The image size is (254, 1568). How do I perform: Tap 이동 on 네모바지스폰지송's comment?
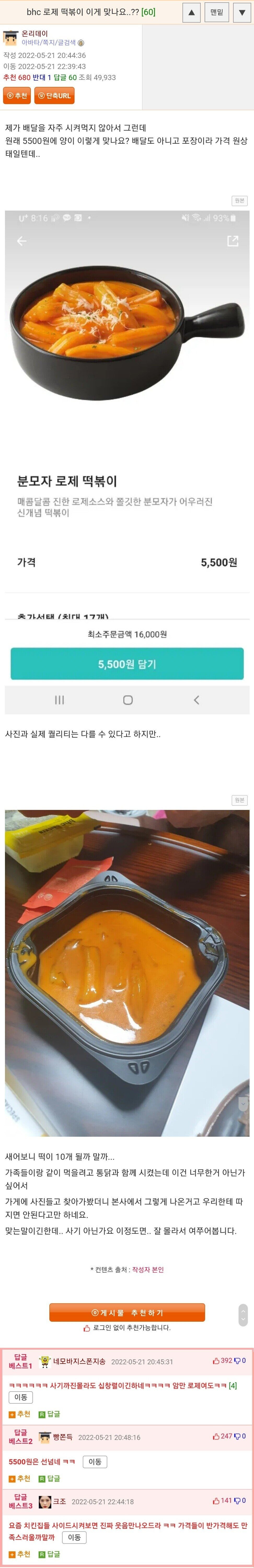21,1397
